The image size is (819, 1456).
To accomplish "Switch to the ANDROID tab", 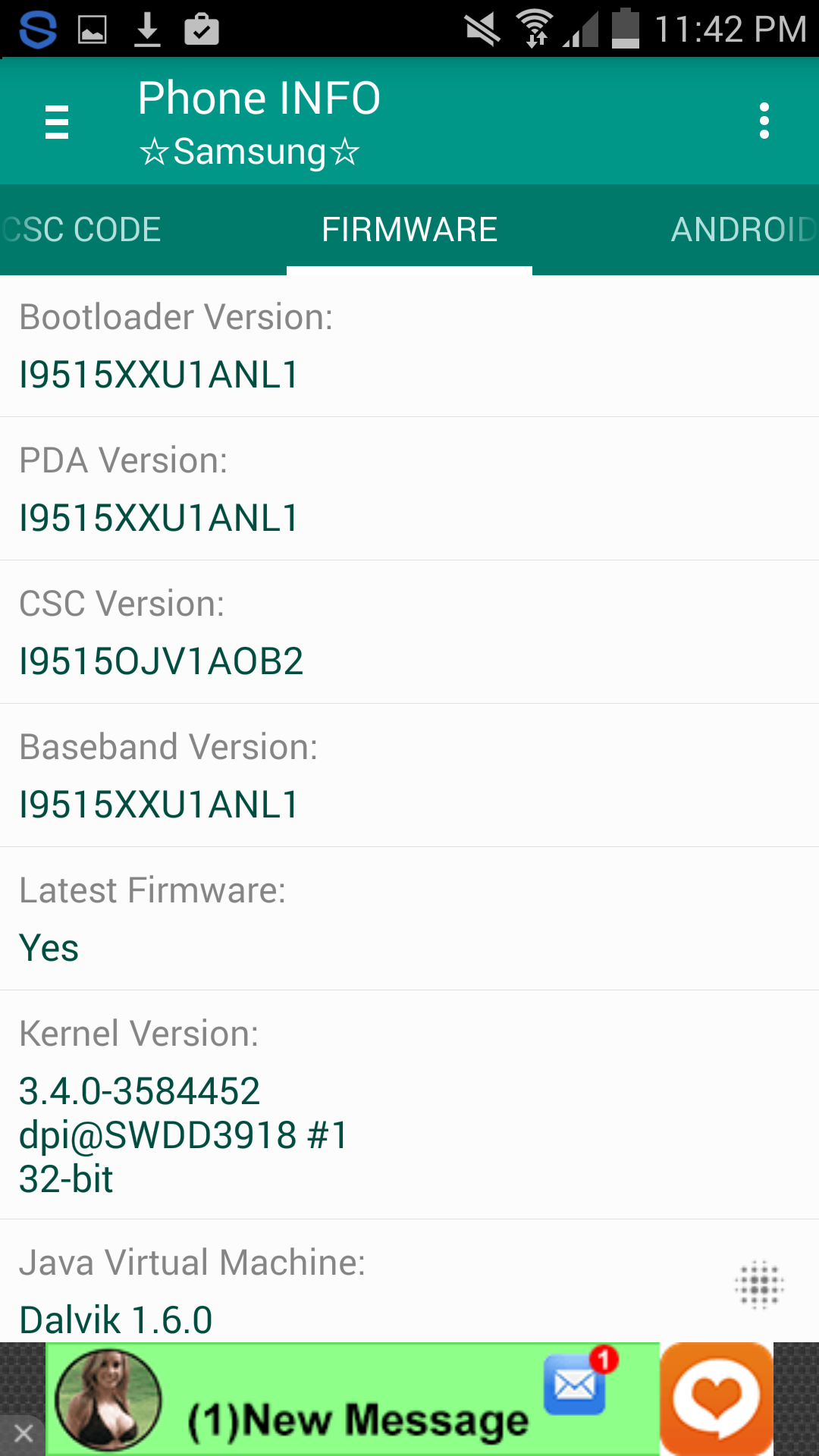I will click(744, 230).
